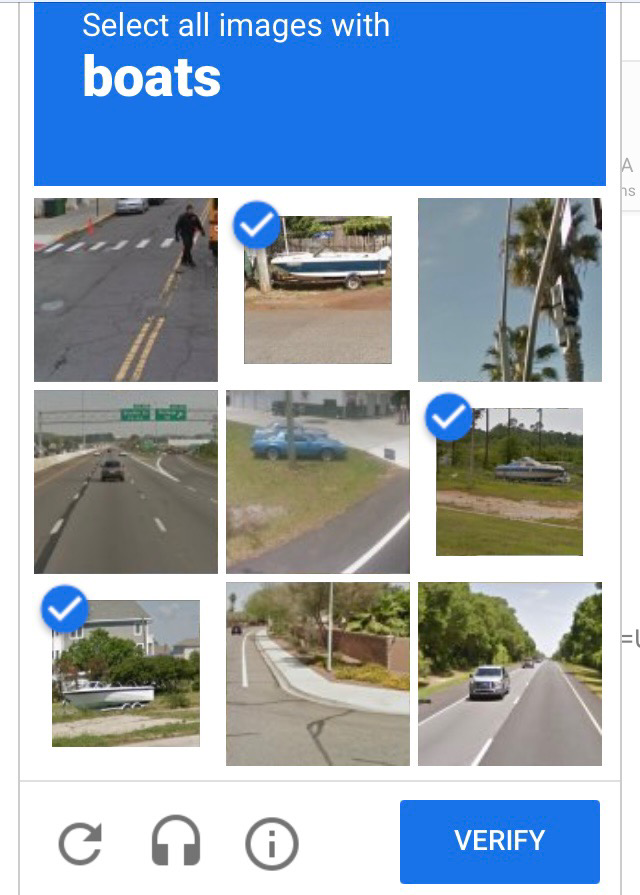Deselect the boat beside the dirt road tile

pos(510,482)
